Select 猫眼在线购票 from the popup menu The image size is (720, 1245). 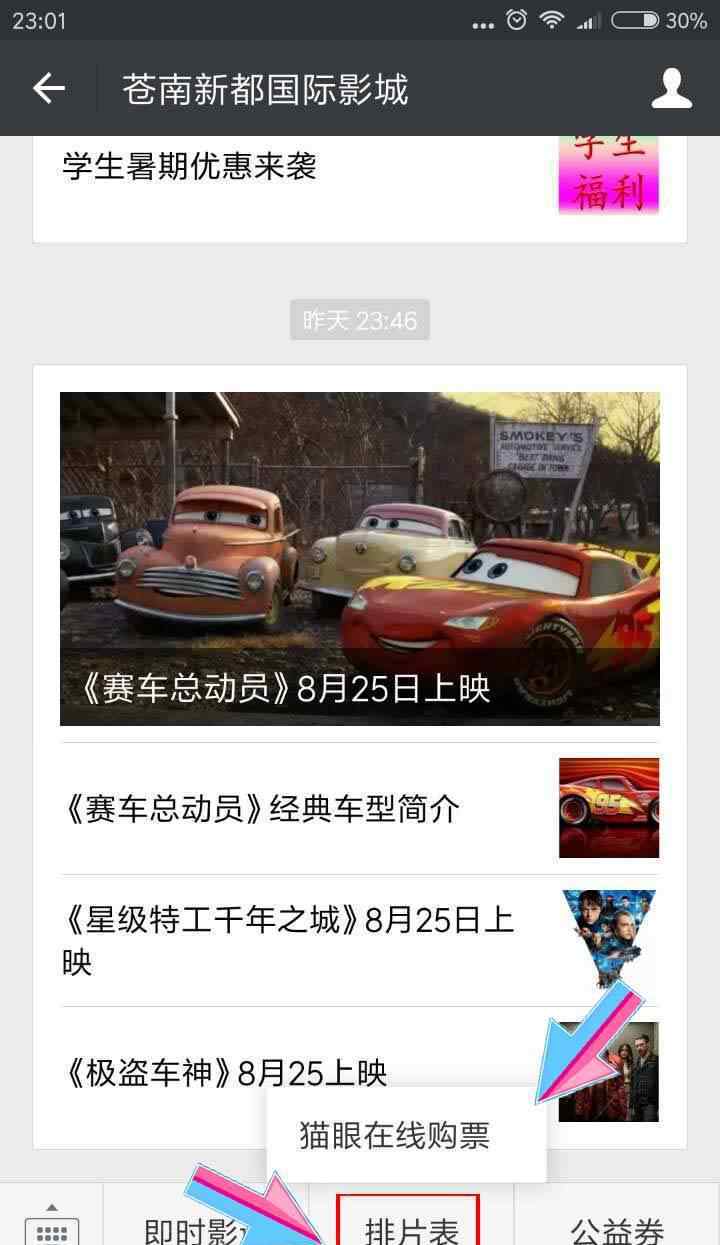coord(395,1136)
